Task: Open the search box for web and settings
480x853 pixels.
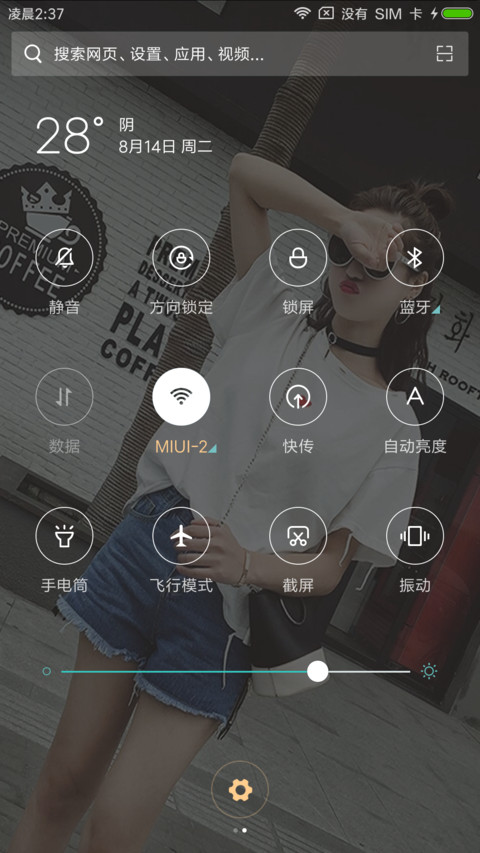Action: [x=239, y=54]
